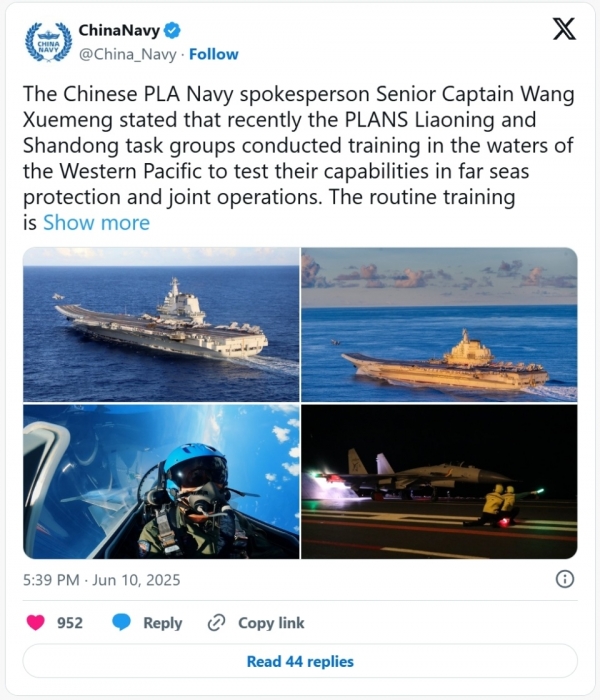The image size is (600, 700).
Task: Open the X logo link
Action: coord(564,30)
